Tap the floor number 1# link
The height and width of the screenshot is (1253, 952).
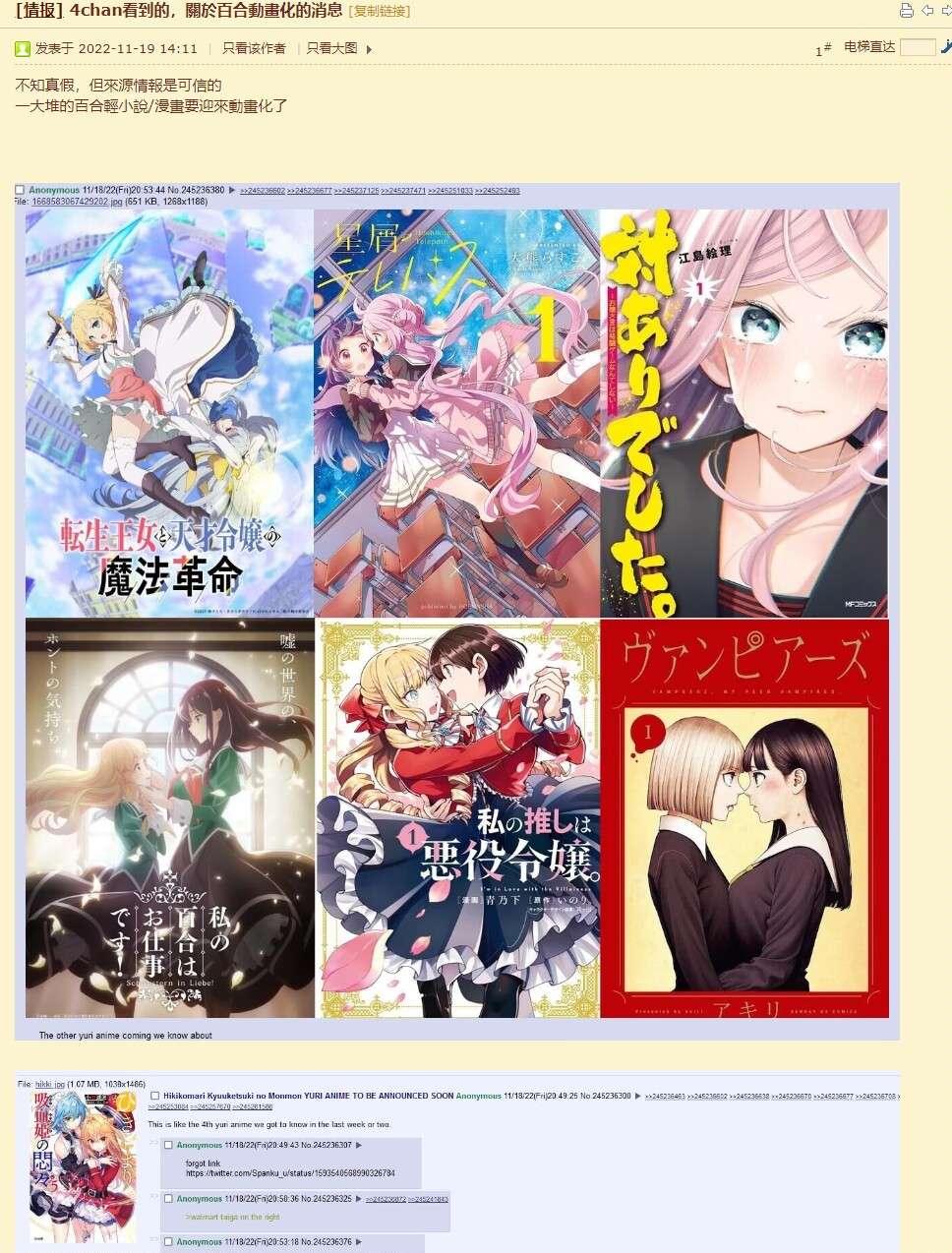[823, 49]
